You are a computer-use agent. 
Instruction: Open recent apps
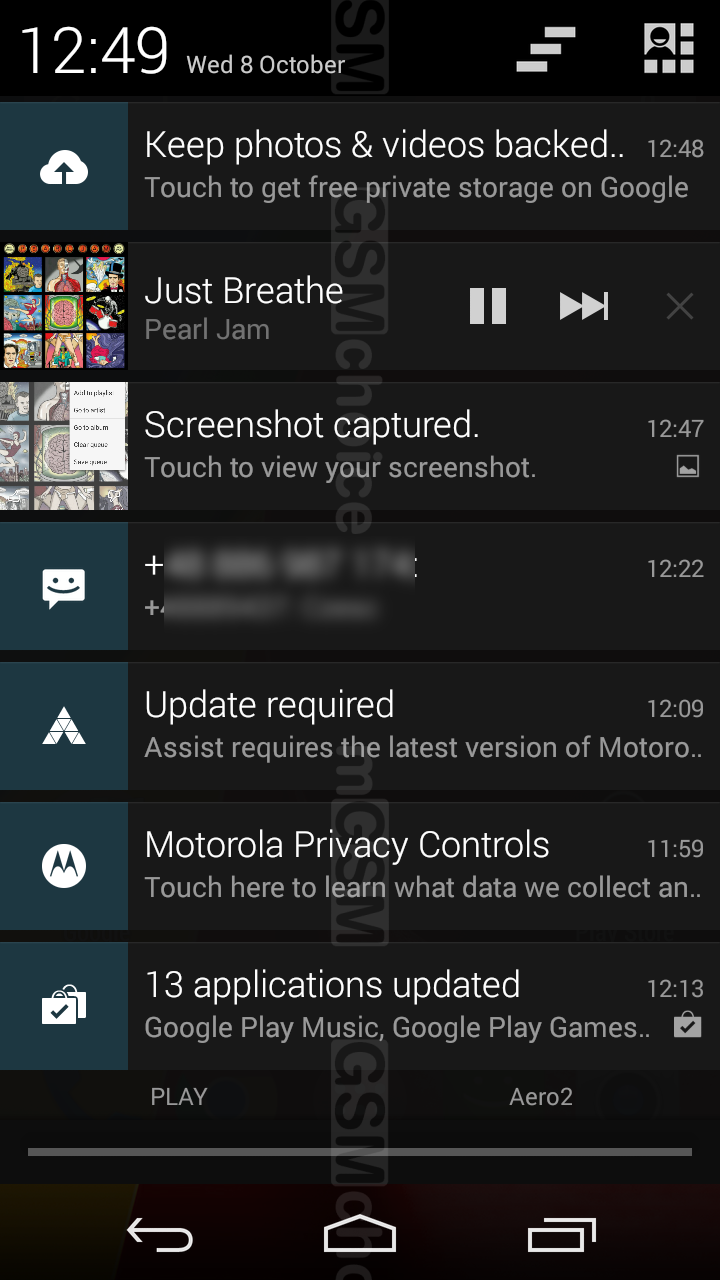[x=562, y=1236]
